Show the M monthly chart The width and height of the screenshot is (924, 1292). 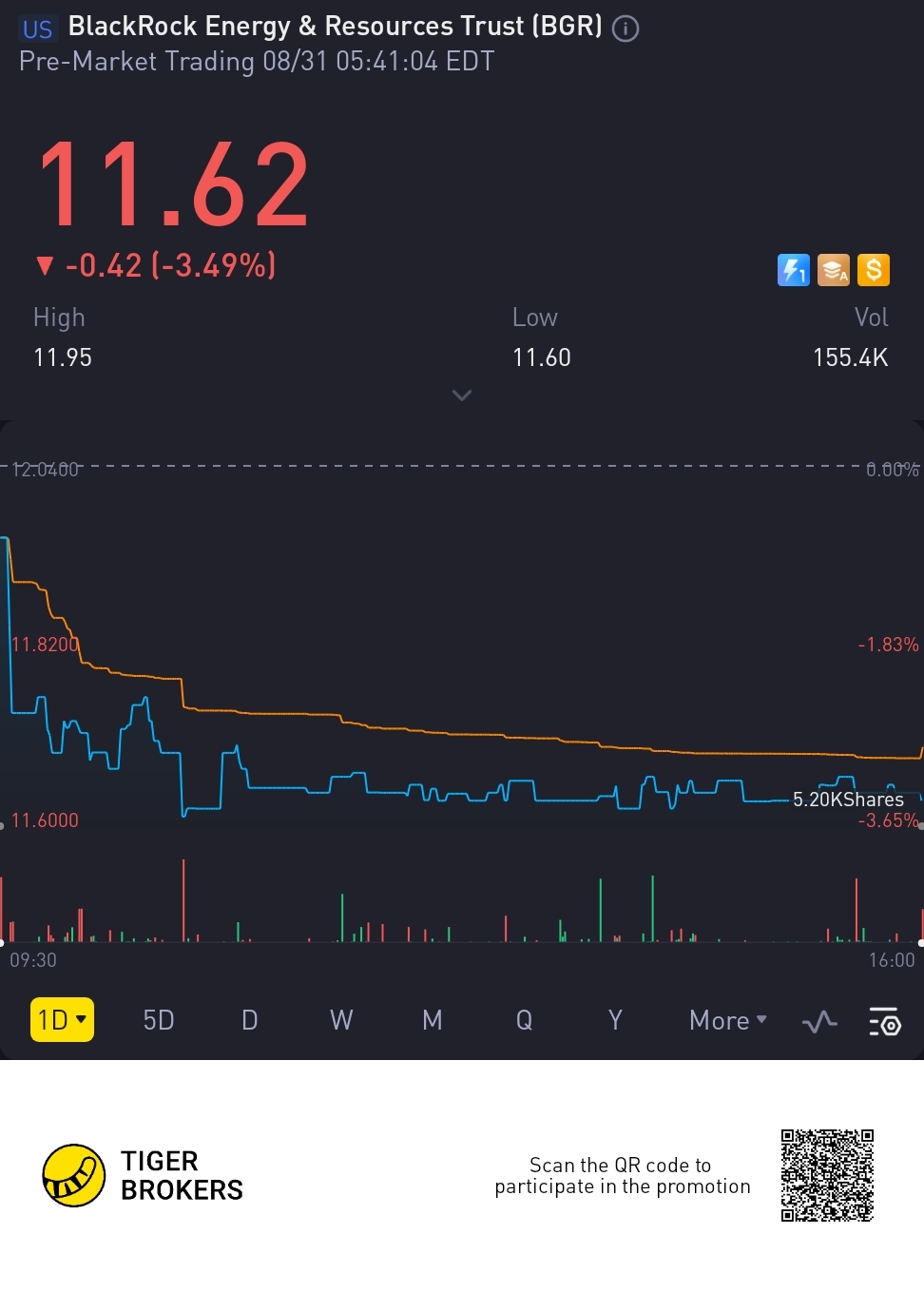click(433, 1020)
